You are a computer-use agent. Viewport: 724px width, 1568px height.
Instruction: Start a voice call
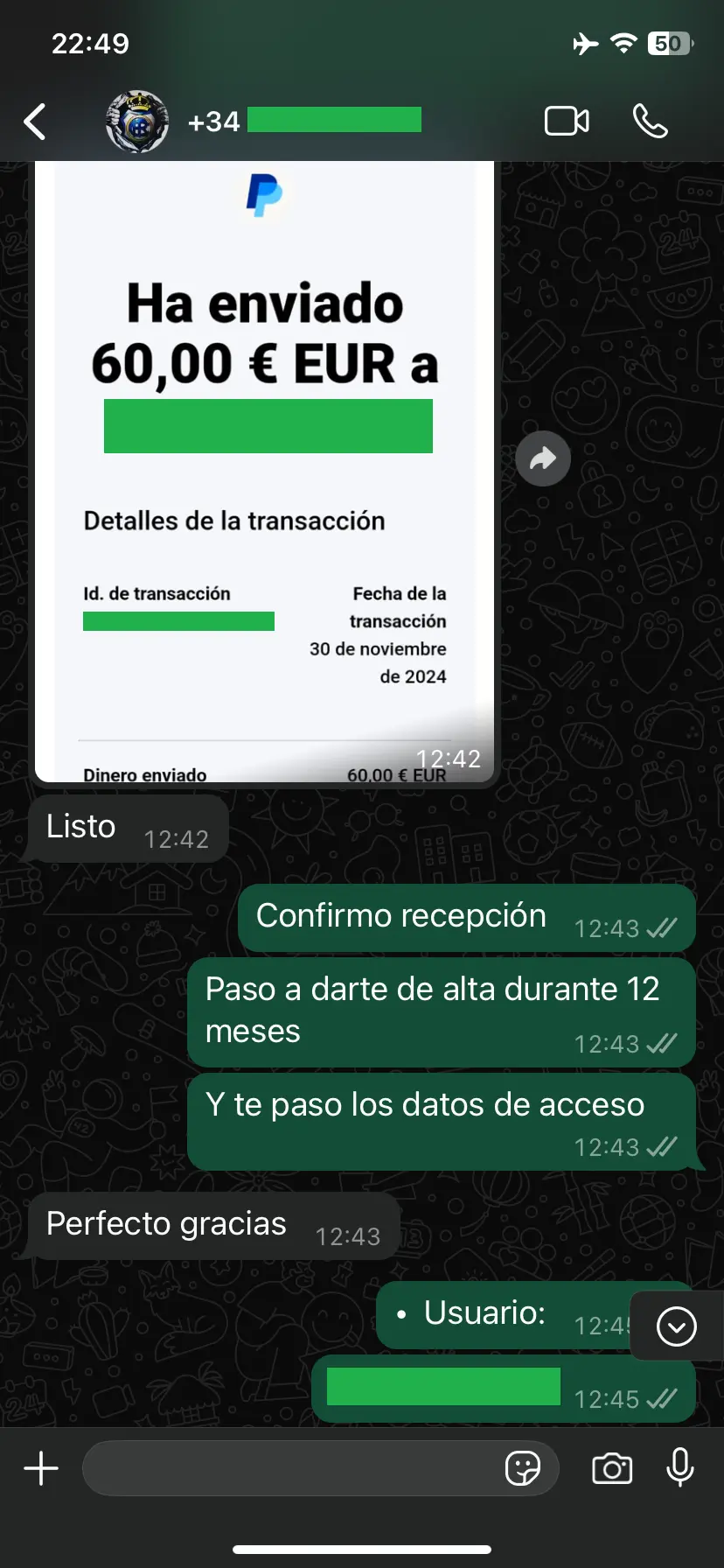[650, 121]
